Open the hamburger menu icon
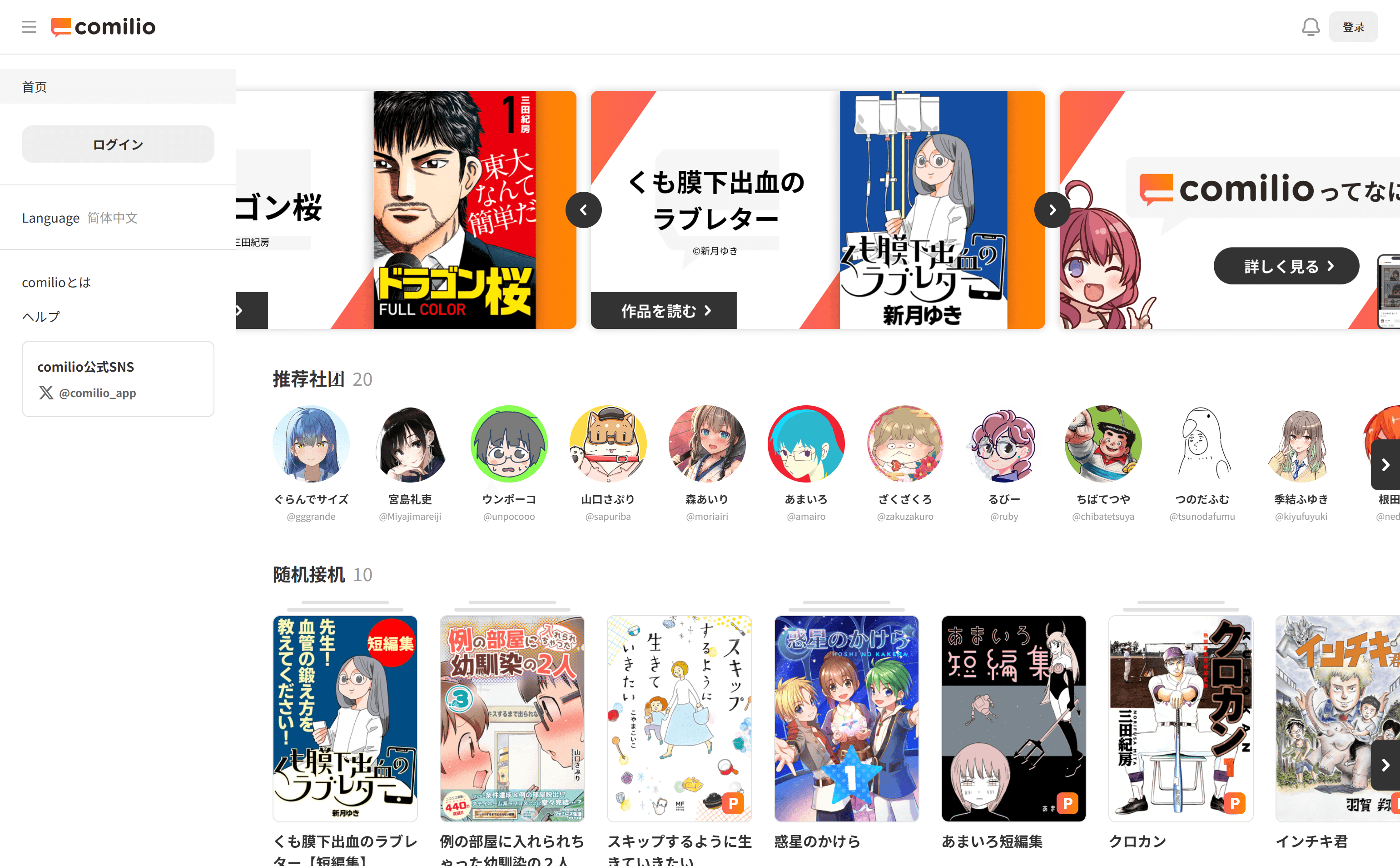This screenshot has height=866, width=1400. pos(29,27)
